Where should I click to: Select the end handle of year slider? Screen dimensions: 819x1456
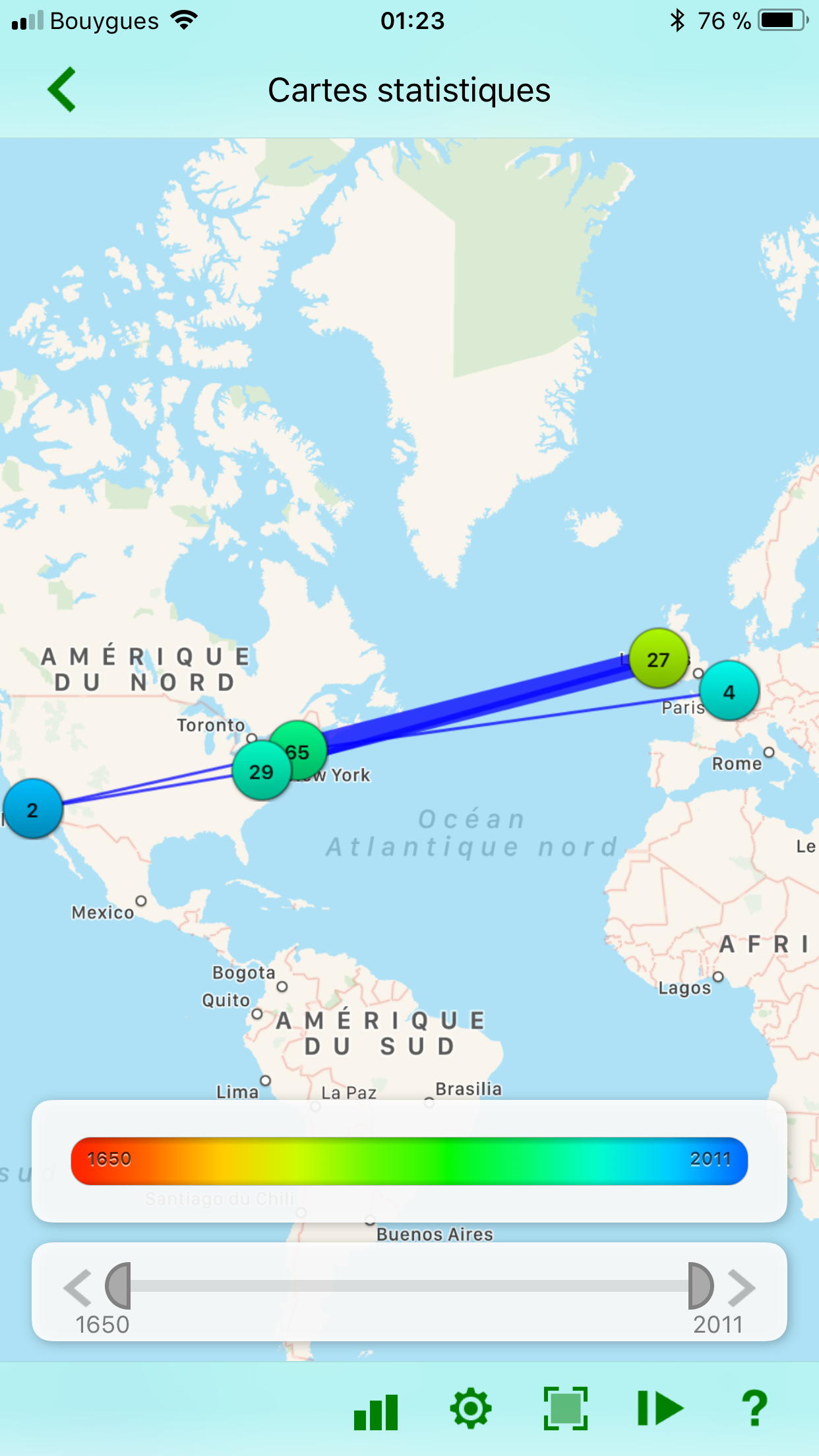pos(700,1286)
